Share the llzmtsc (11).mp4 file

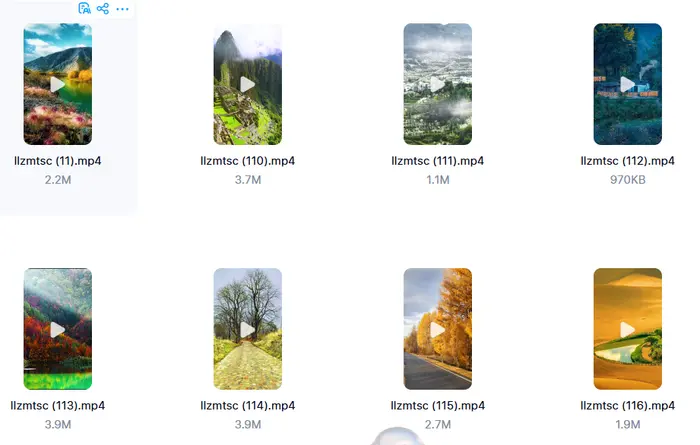(103, 8)
